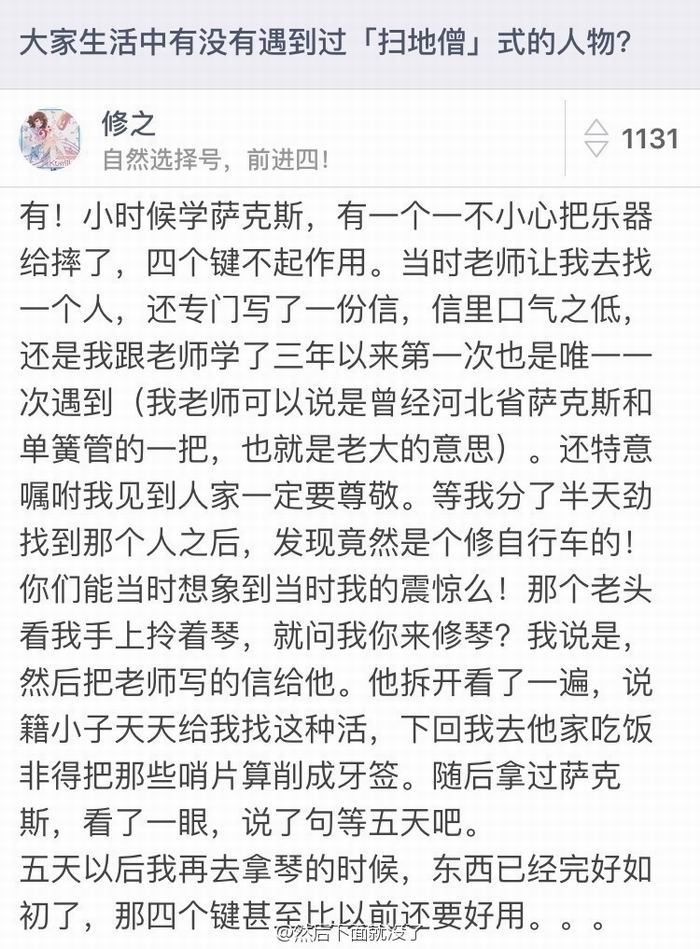Viewport: 700px width, 949px height.
Task: Open the 1131 vote control
Action: tap(631, 139)
